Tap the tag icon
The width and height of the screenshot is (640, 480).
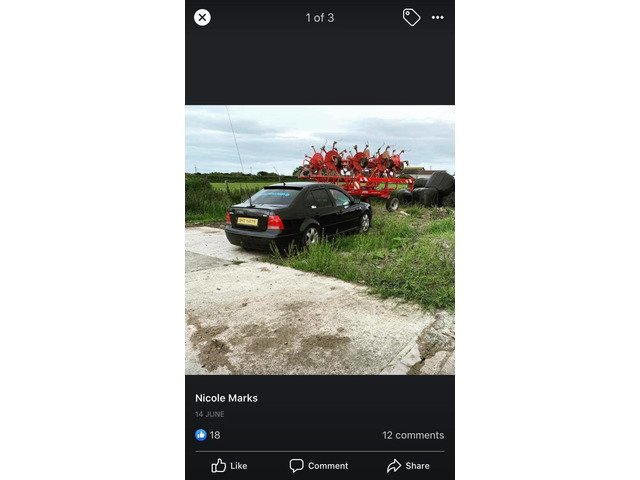tap(411, 18)
